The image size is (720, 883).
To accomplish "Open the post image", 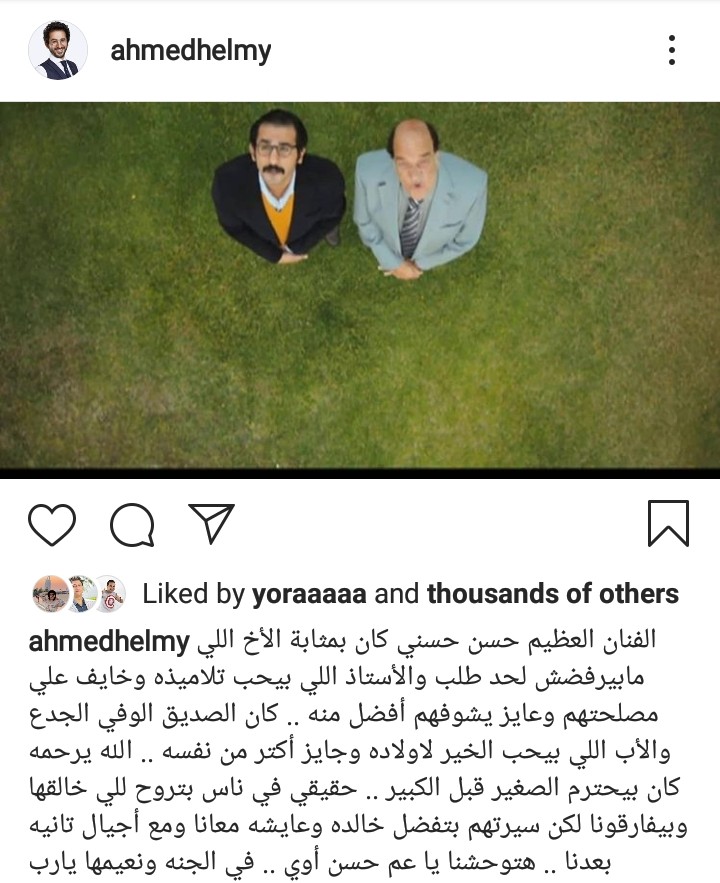I will [360, 285].
